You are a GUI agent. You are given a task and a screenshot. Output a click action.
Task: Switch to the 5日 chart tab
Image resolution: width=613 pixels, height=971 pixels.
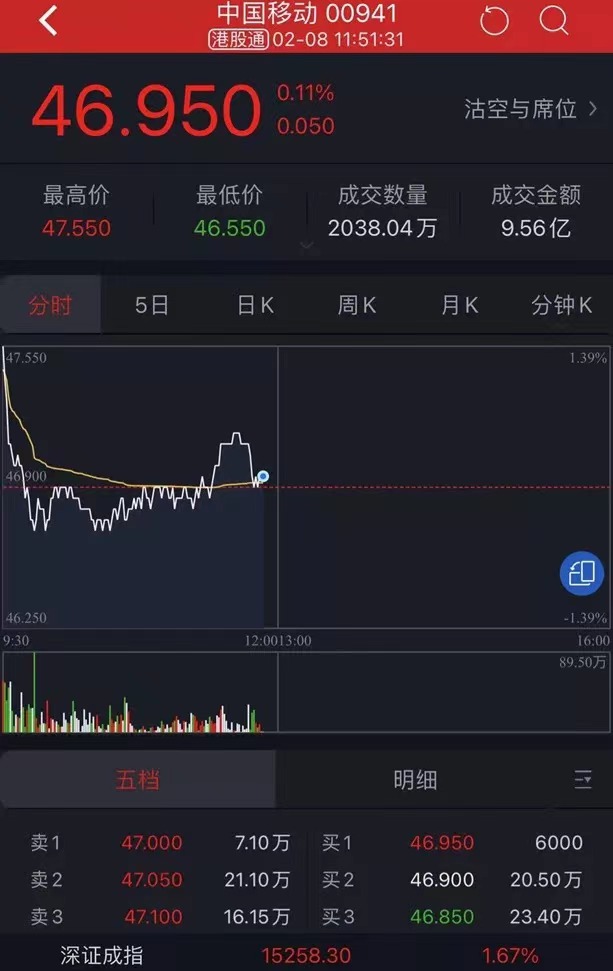point(152,305)
